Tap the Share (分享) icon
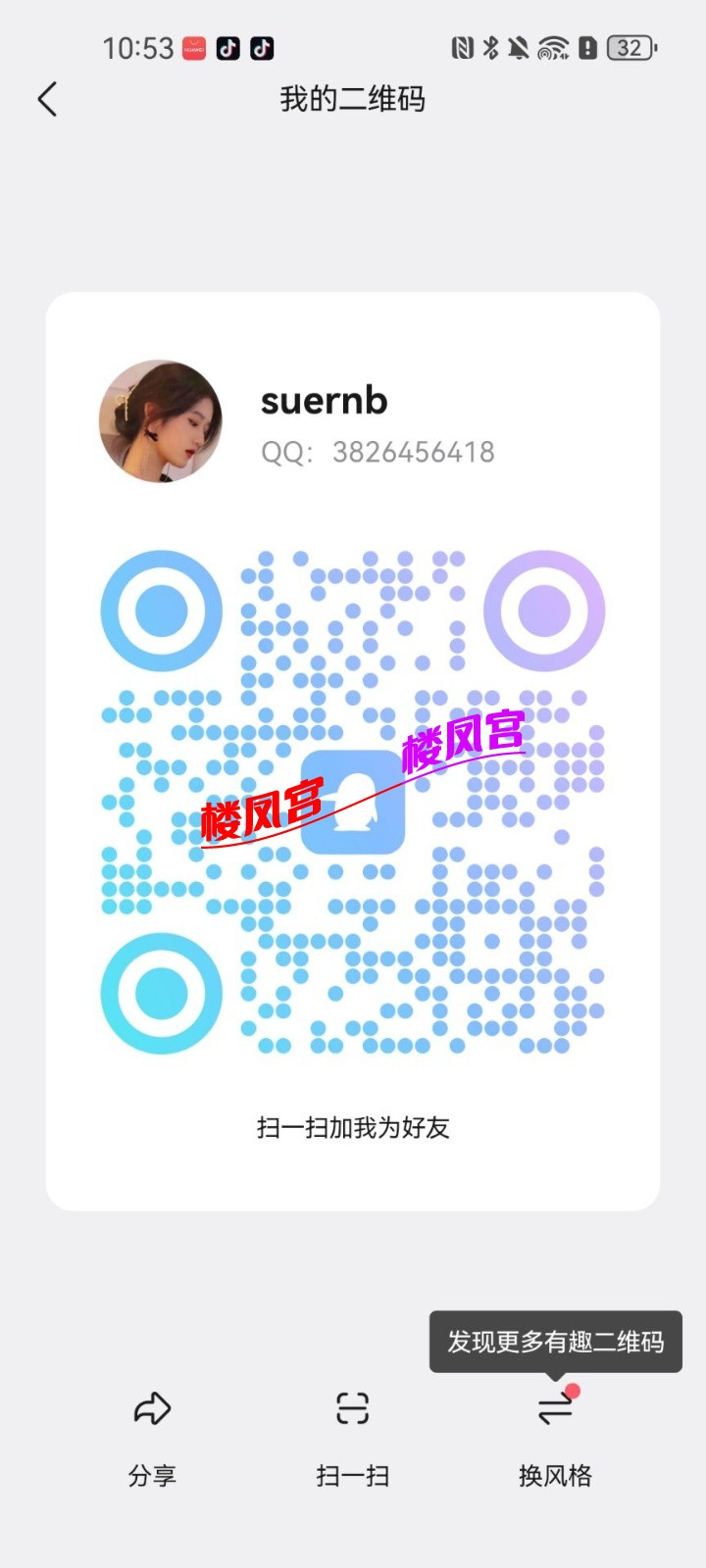 [152, 1408]
